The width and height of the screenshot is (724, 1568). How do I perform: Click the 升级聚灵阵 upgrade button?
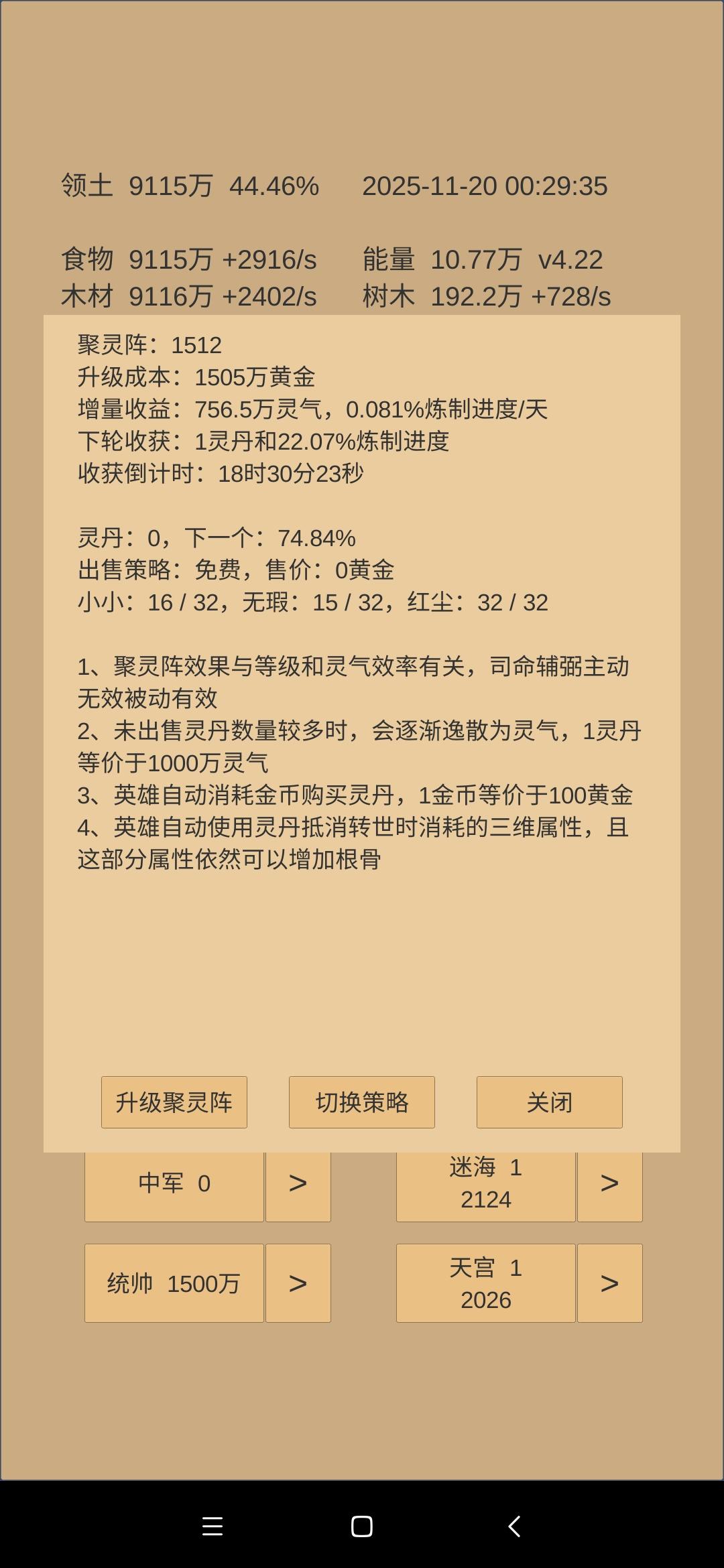(x=174, y=1102)
